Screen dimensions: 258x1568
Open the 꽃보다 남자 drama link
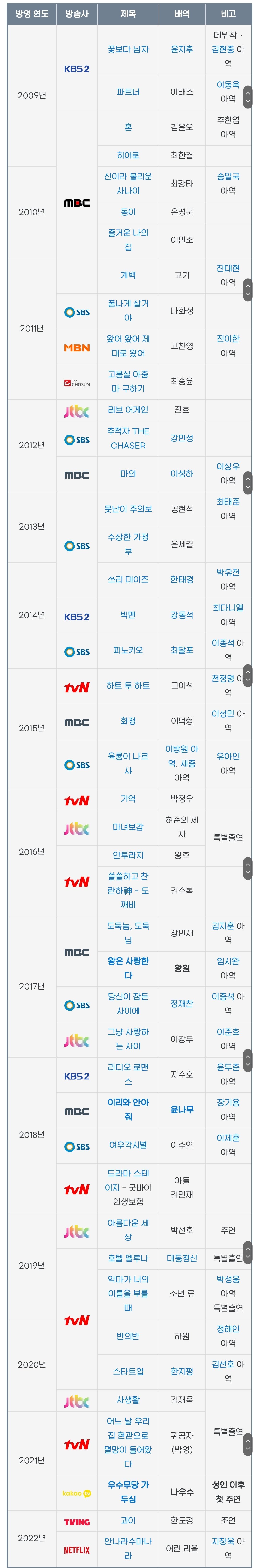pyautogui.click(x=128, y=49)
